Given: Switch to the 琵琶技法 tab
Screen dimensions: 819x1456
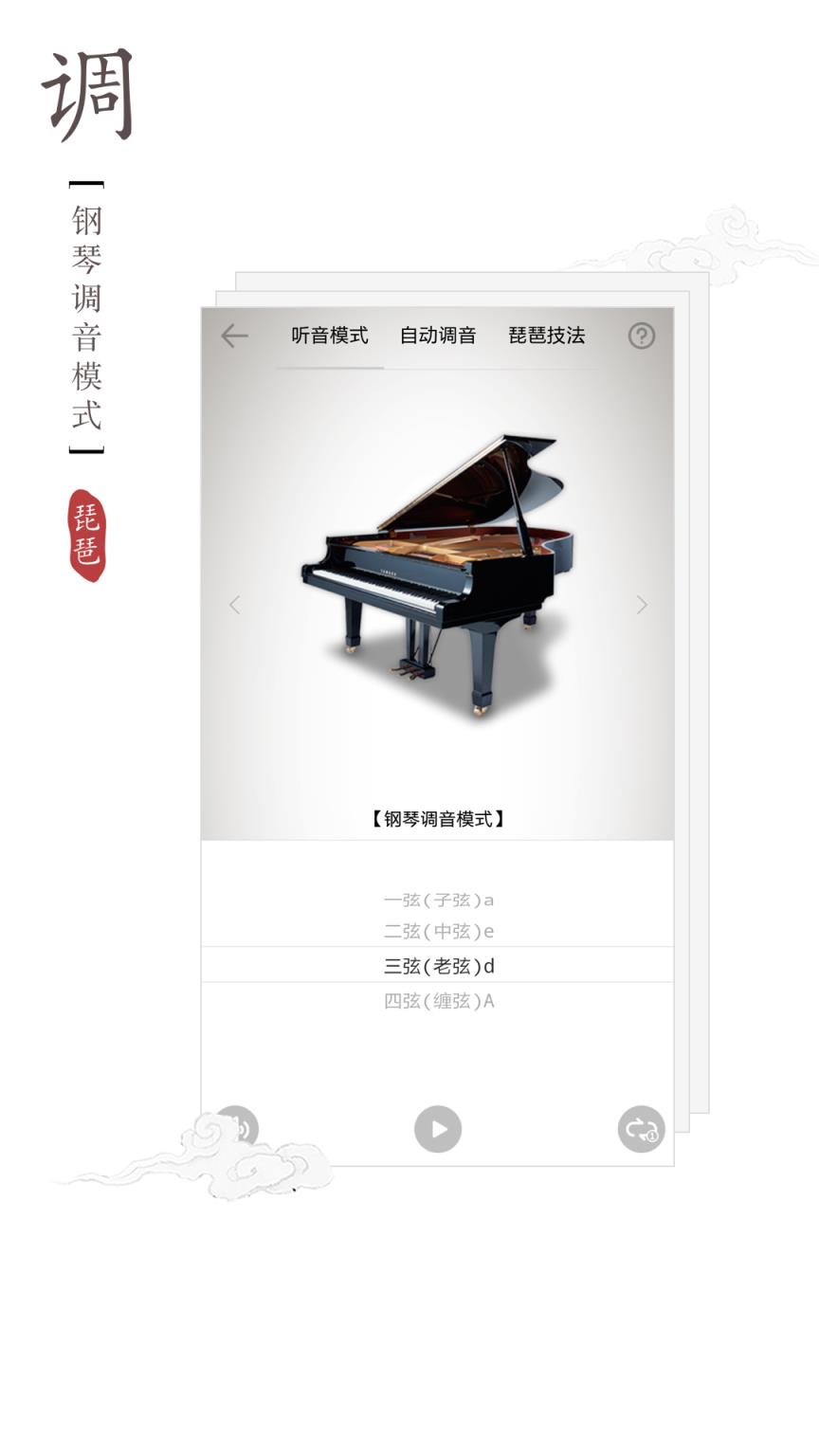Looking at the screenshot, I should point(545,336).
